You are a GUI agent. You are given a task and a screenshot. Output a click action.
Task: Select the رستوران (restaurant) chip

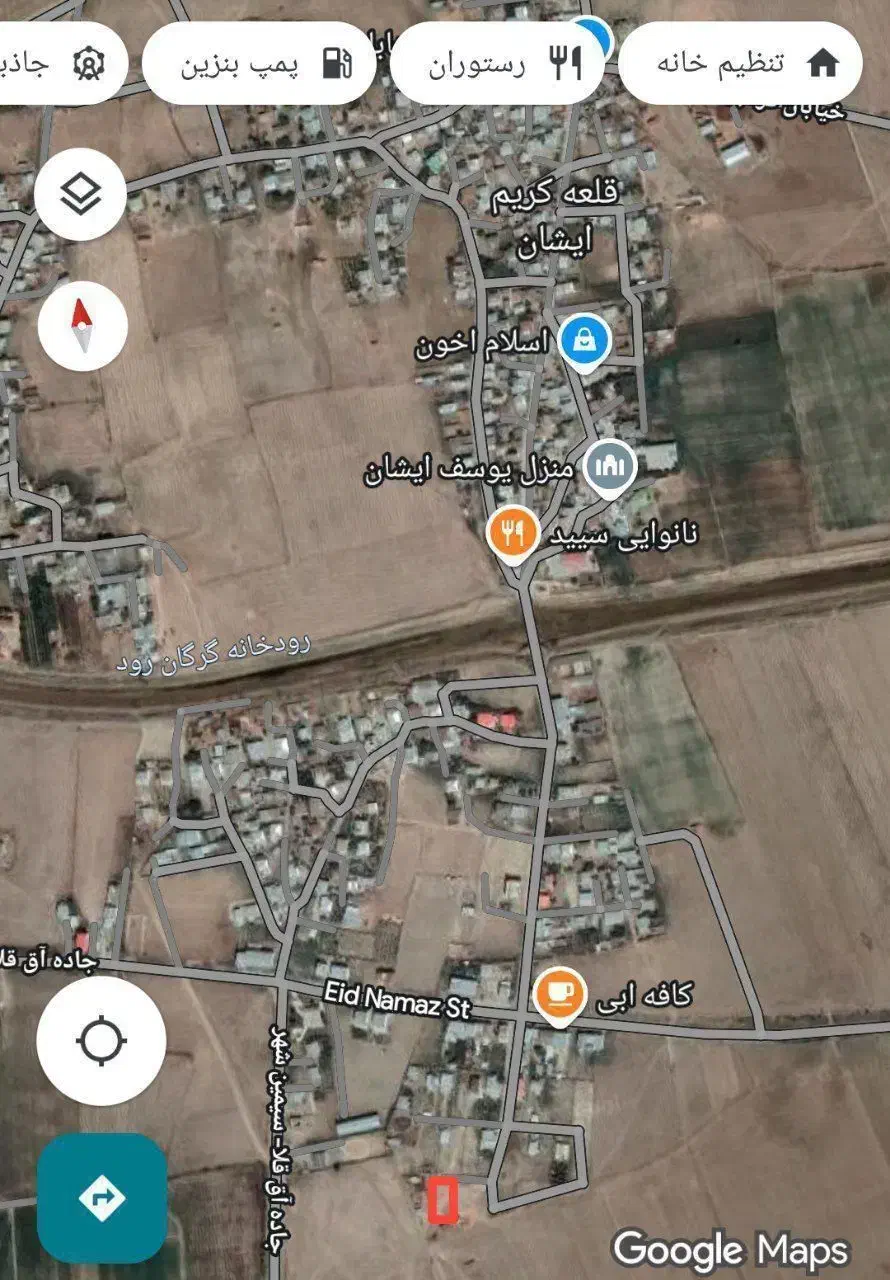497,64
